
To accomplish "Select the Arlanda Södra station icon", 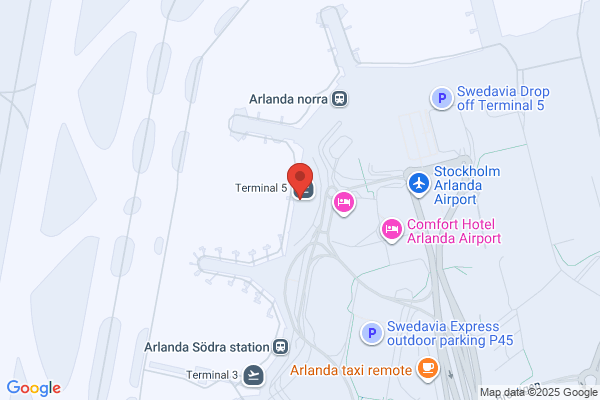I will tap(280, 347).
